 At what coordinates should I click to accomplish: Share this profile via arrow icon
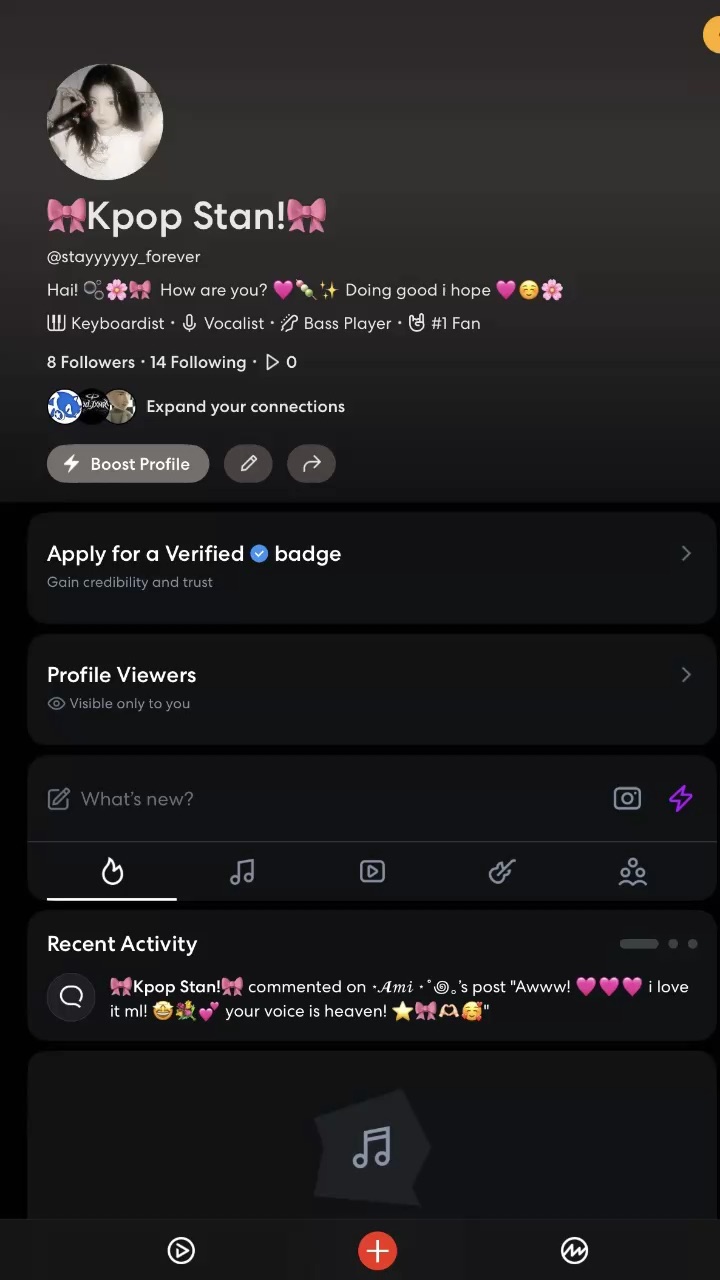(x=311, y=464)
